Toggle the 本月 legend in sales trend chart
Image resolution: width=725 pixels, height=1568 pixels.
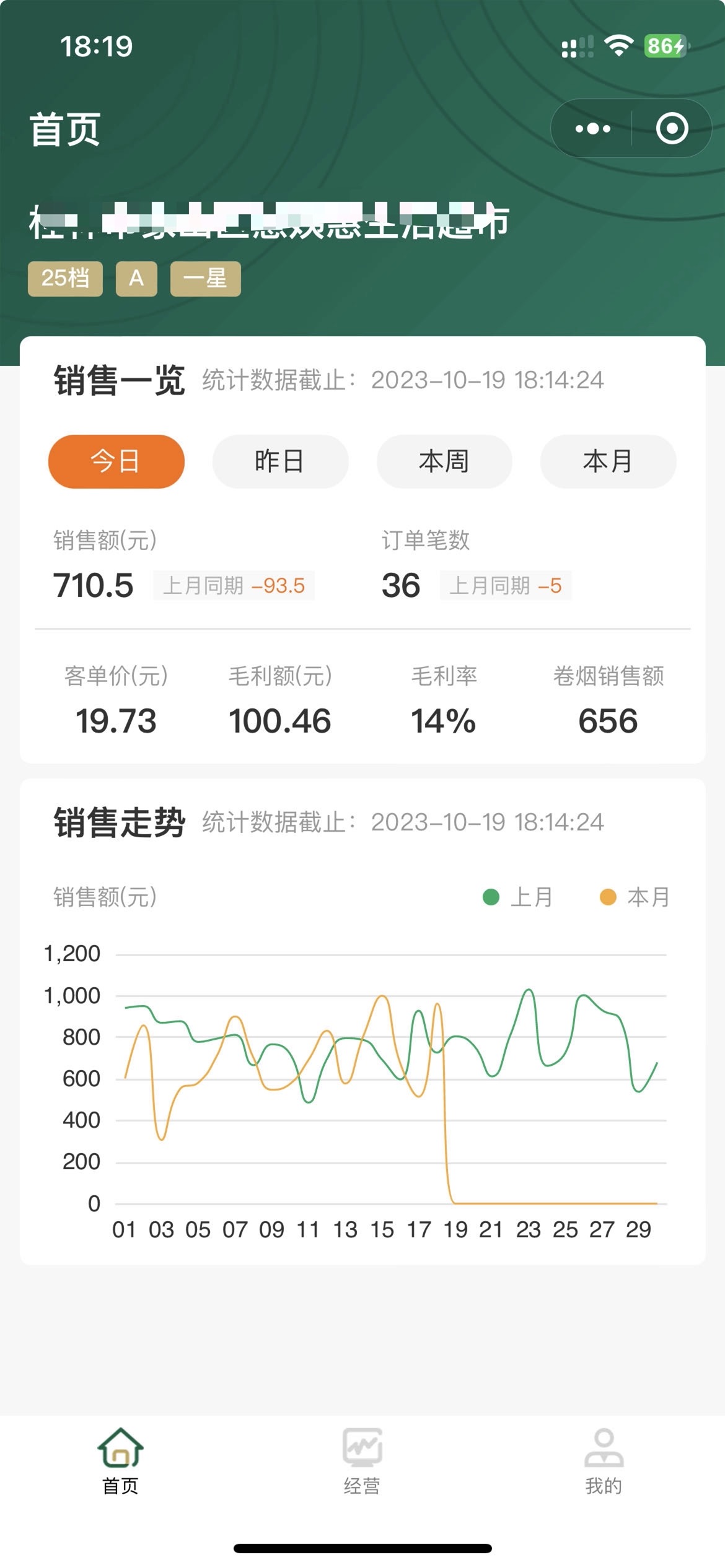[x=635, y=897]
